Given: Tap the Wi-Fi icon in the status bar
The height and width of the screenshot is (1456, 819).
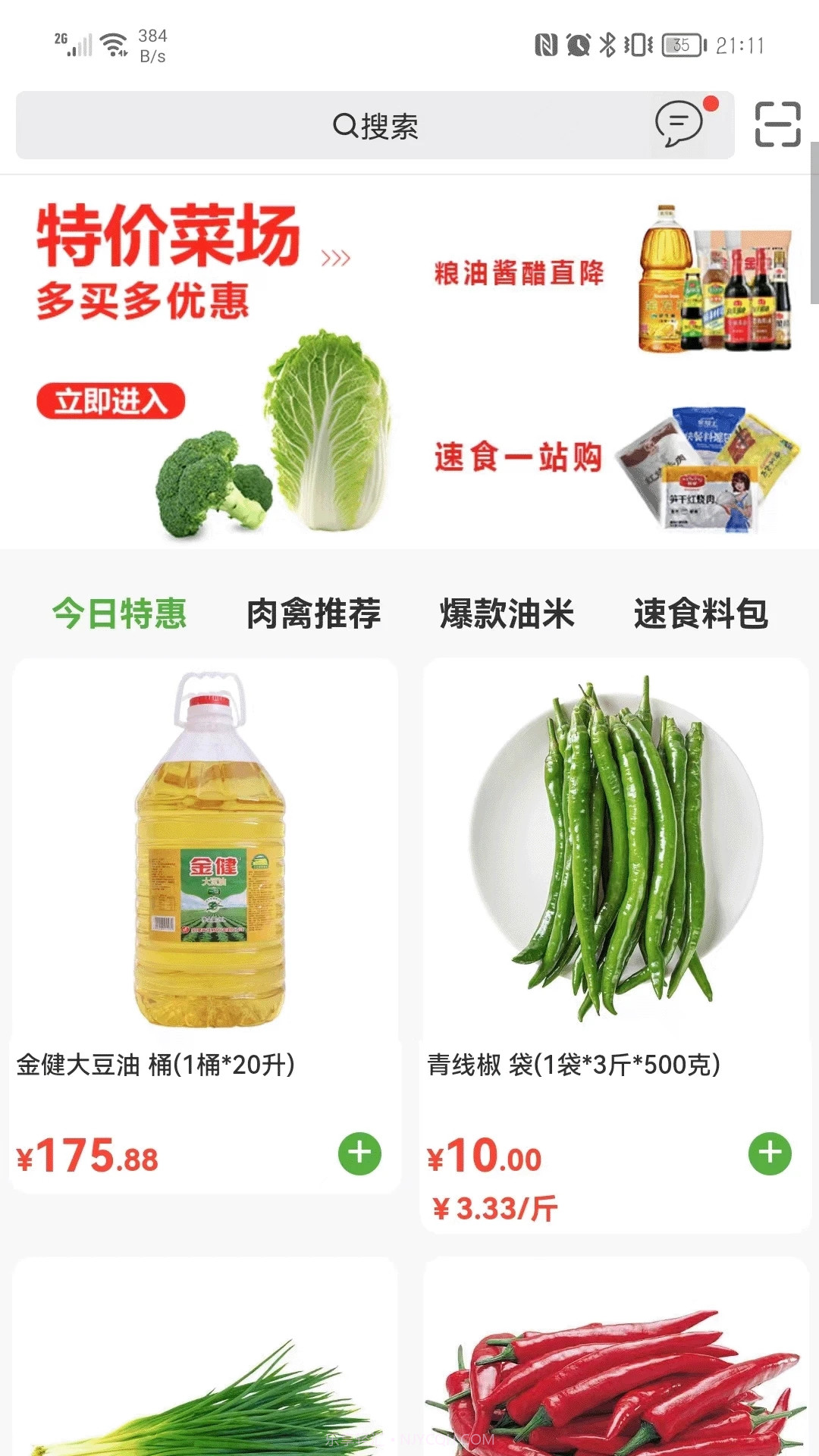Looking at the screenshot, I should (111, 42).
